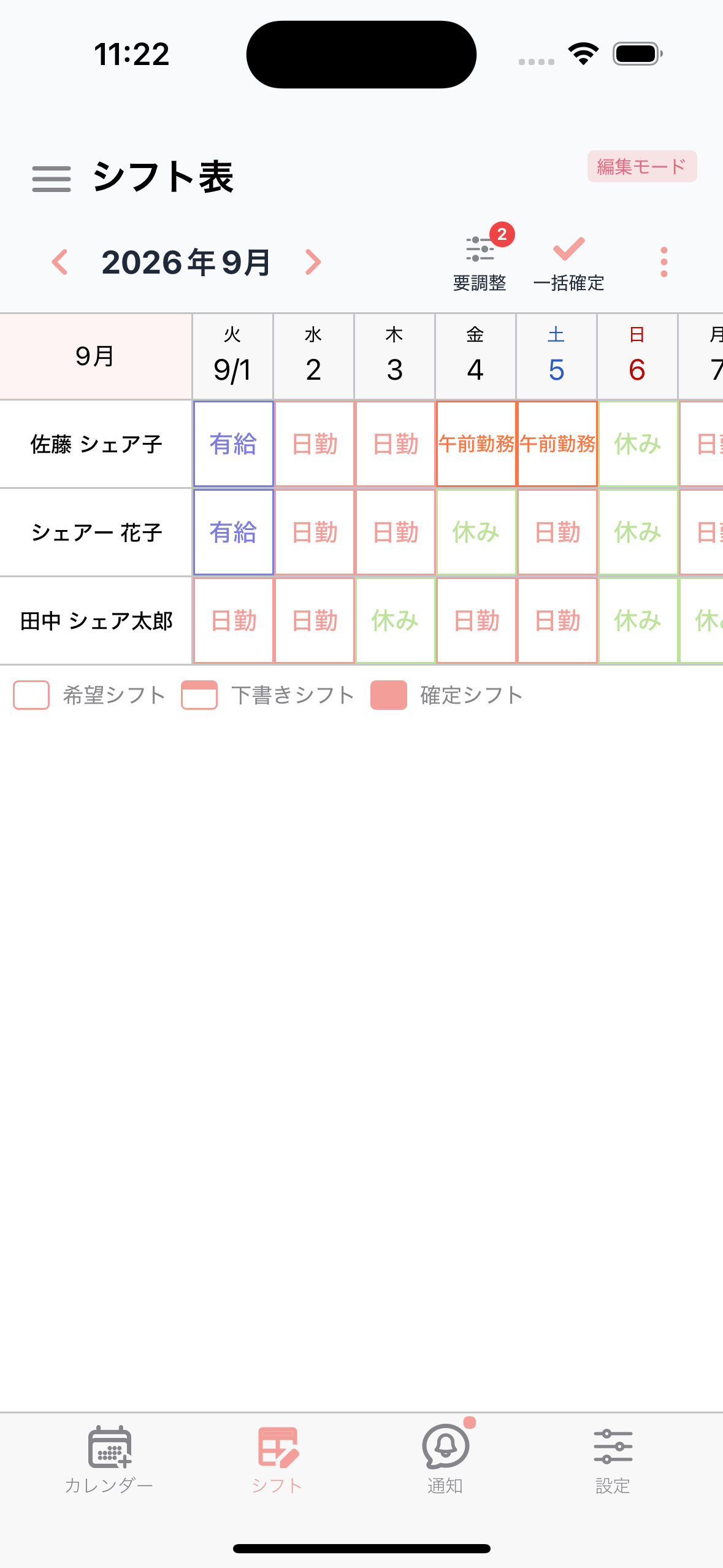Screen dimensions: 723x1568
Task: Switch to the カレンダー tab
Action: pyautogui.click(x=109, y=1460)
